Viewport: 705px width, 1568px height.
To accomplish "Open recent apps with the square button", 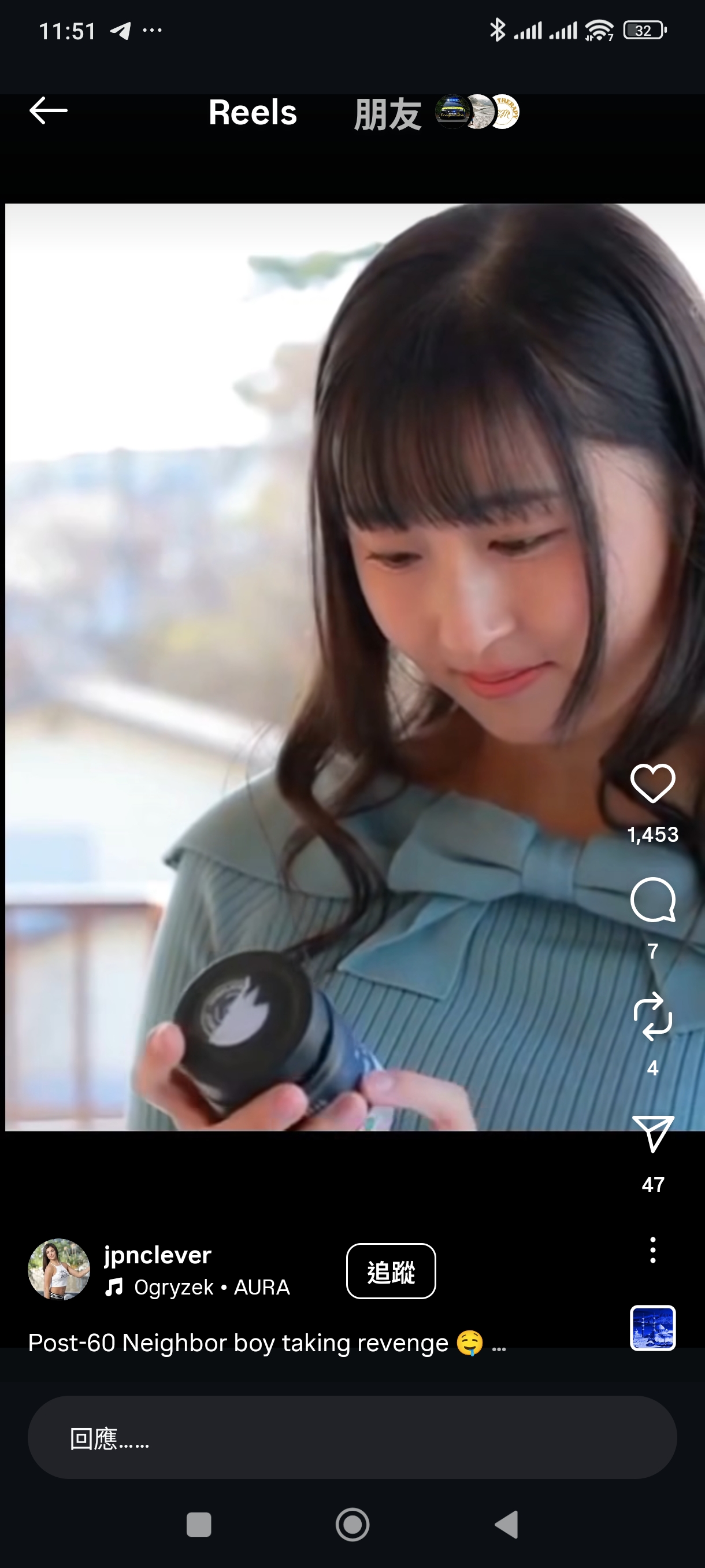I will [x=198, y=1525].
